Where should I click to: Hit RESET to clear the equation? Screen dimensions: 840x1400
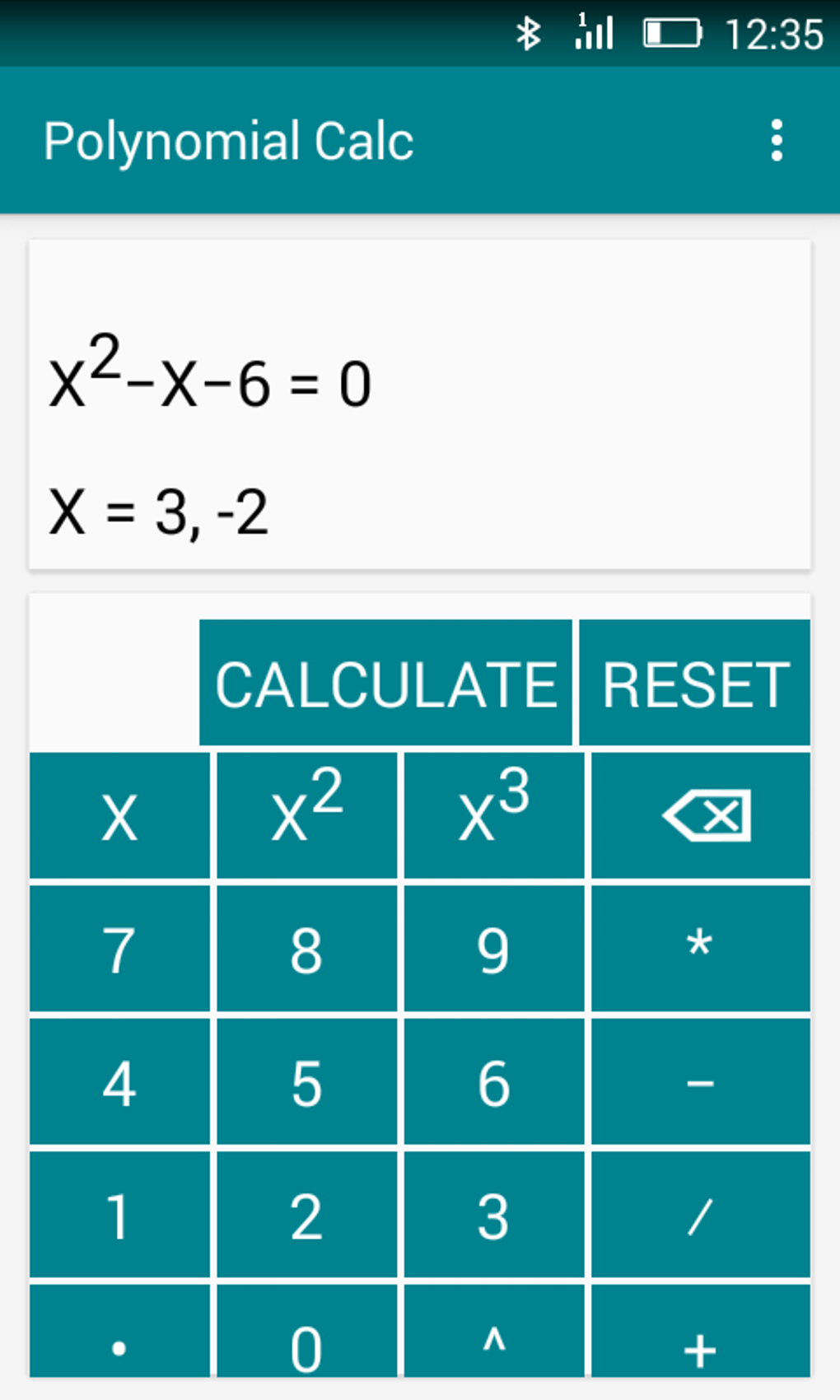(x=695, y=683)
